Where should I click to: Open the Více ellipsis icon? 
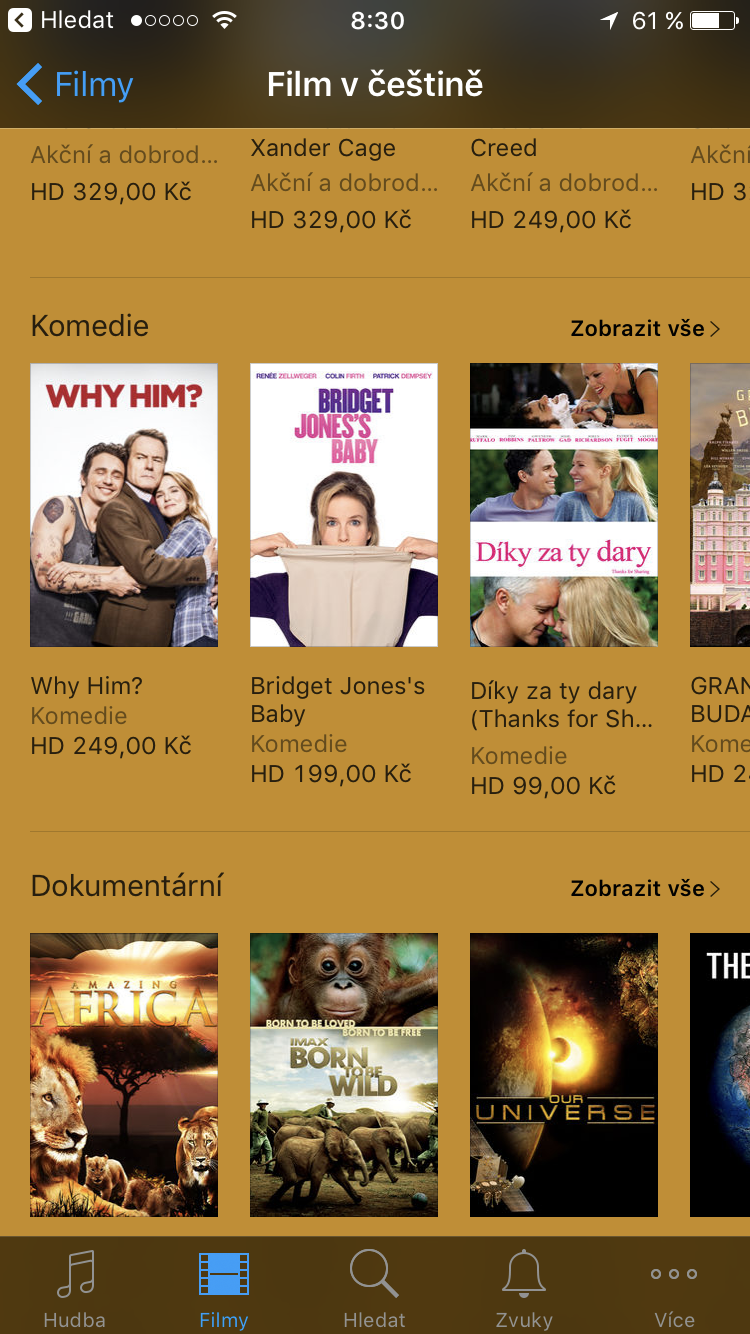tap(673, 1274)
